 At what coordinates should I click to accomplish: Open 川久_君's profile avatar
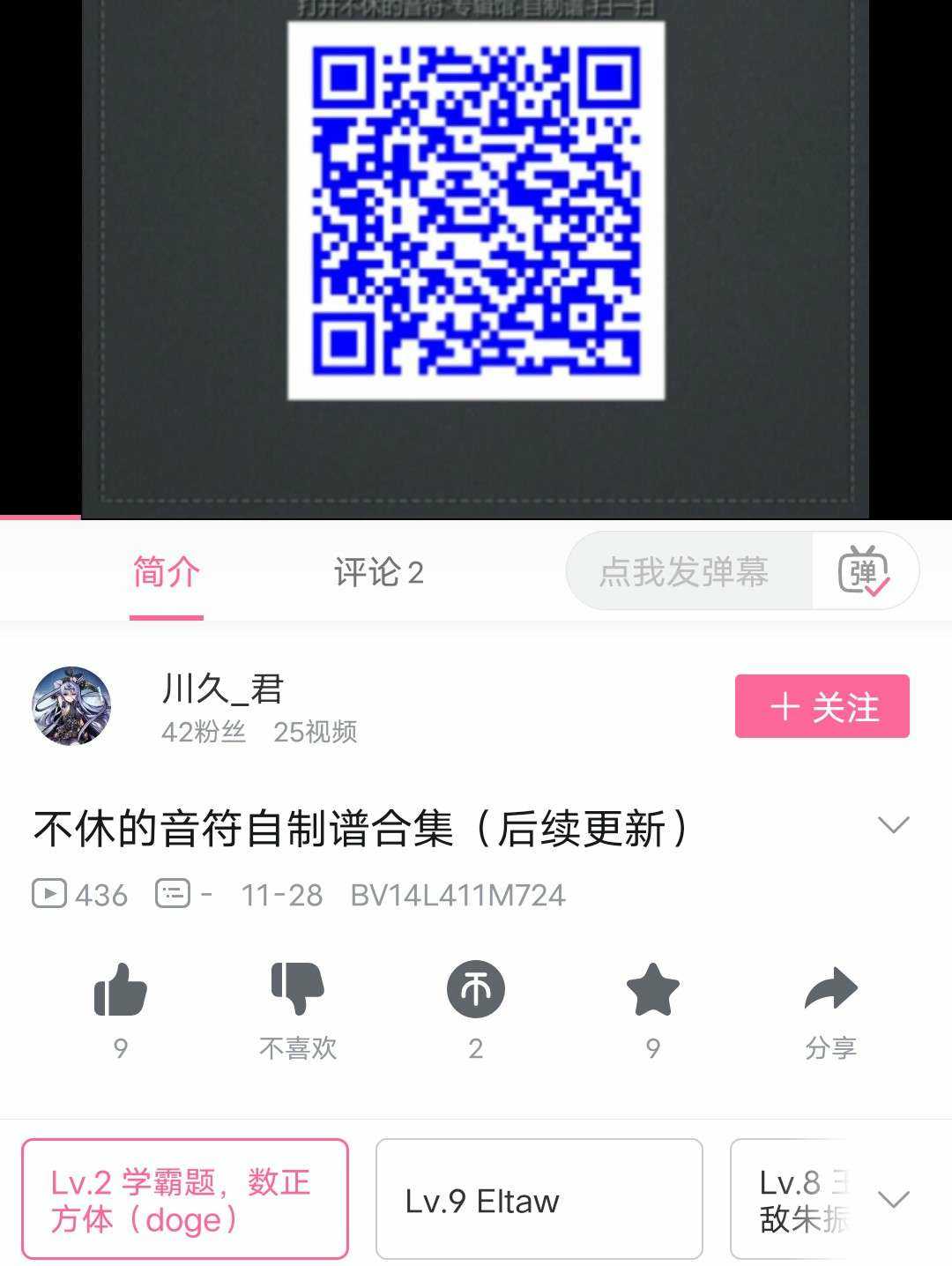[71, 706]
